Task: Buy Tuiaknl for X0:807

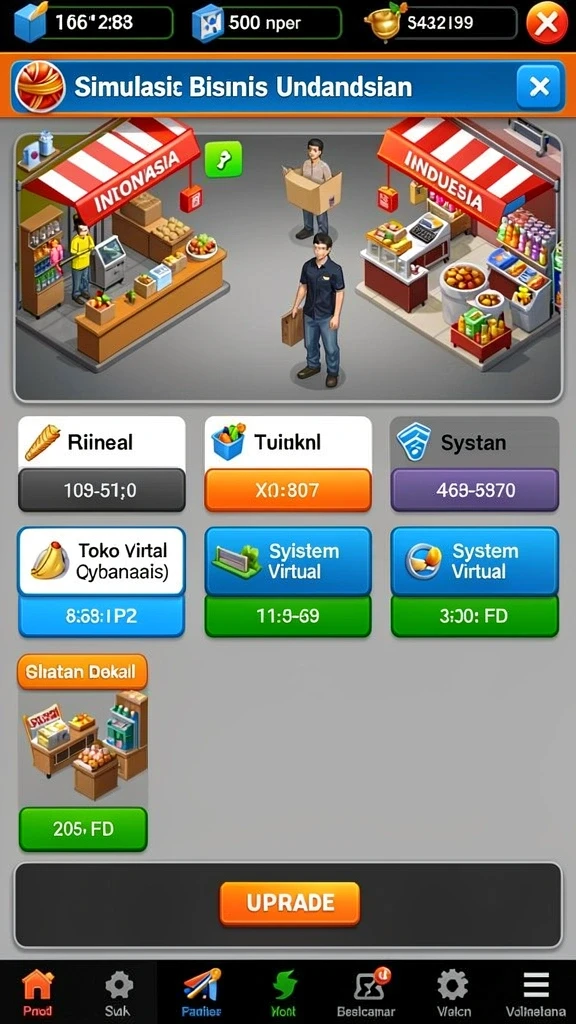Action: tap(288, 490)
